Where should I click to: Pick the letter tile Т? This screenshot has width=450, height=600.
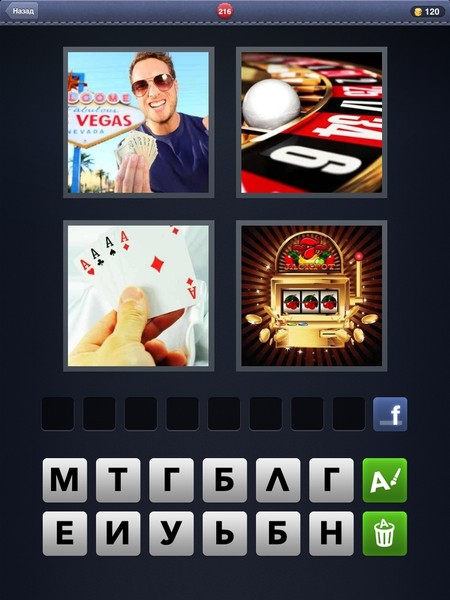pos(118,480)
